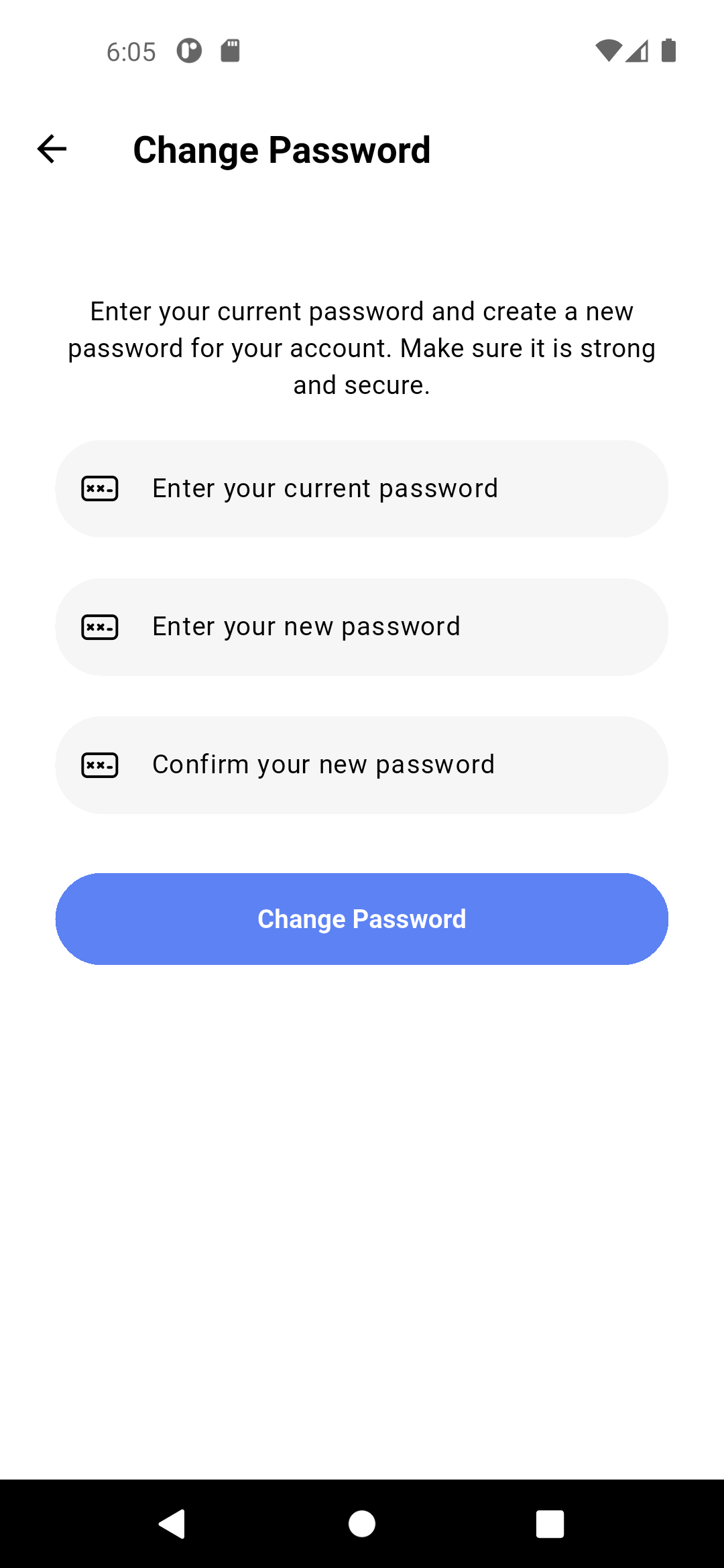Select the confirm new password field
This screenshot has height=1568, width=724.
pos(362,764)
